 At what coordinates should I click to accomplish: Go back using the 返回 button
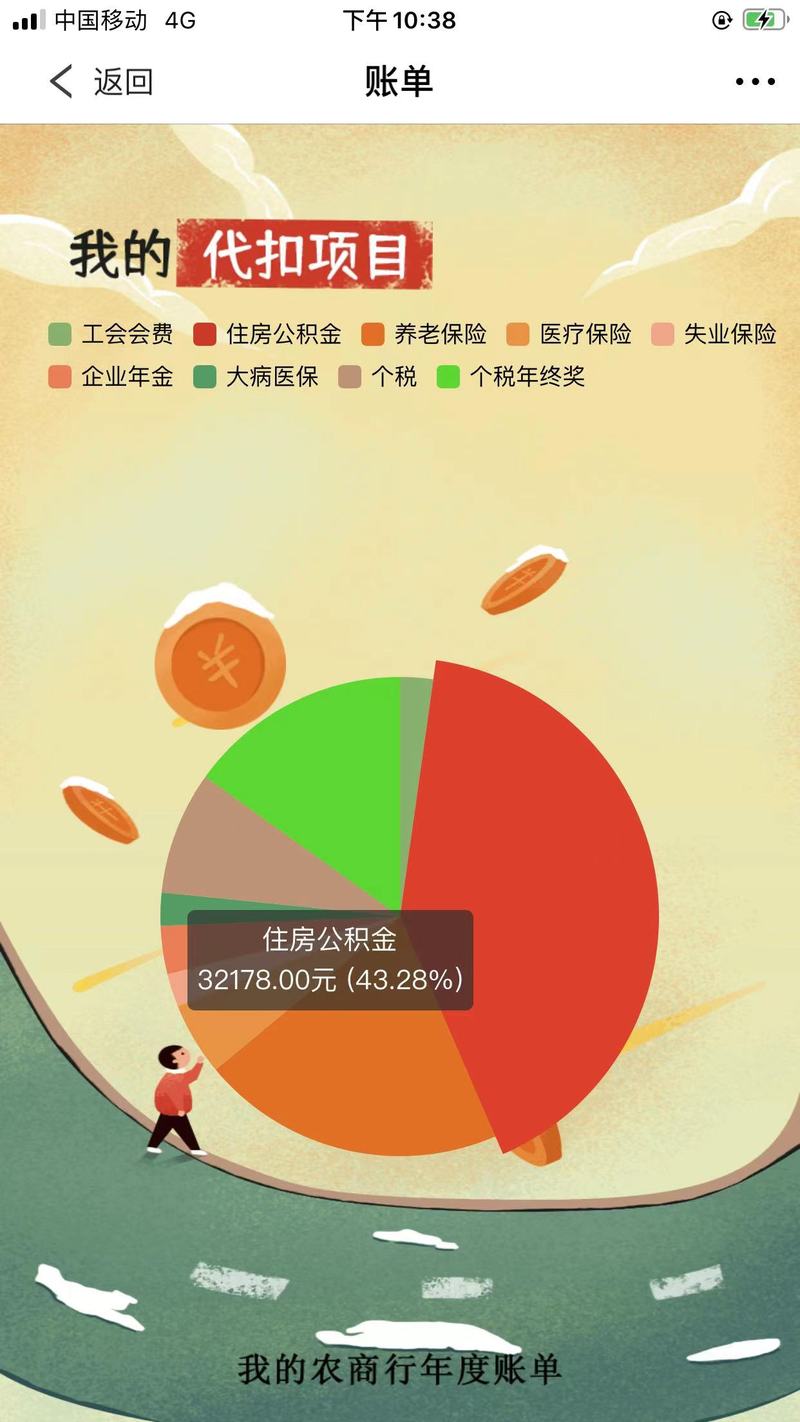point(101,82)
